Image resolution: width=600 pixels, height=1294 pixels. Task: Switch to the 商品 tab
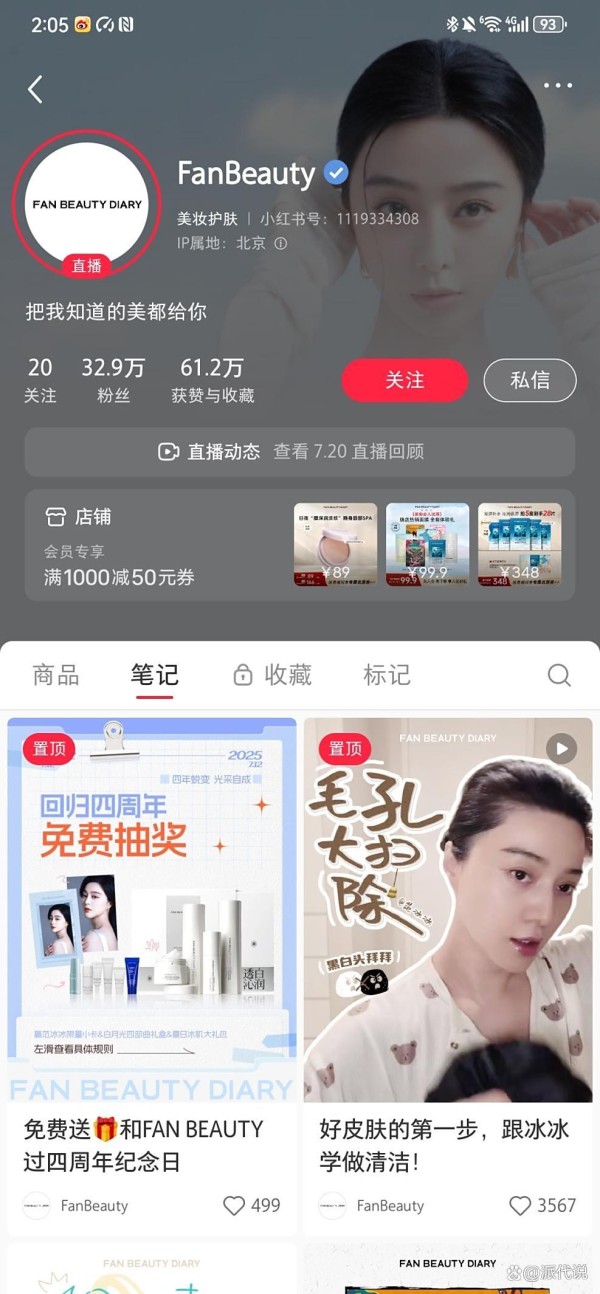click(56, 675)
